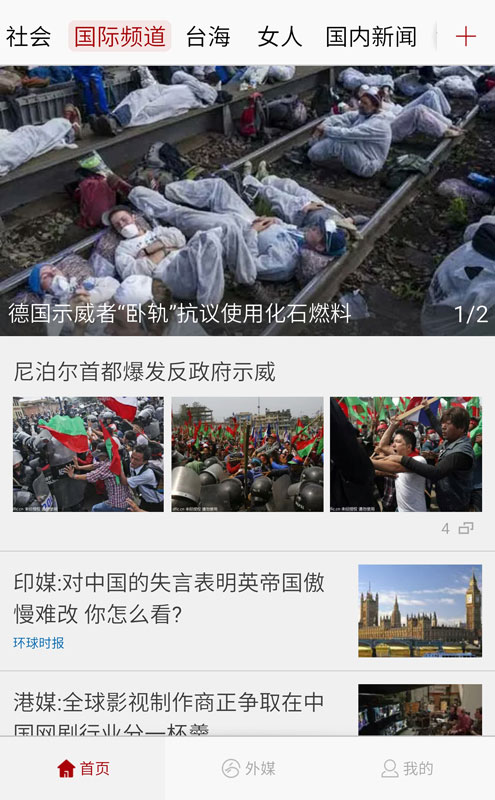Switch to the 女人 tab
The width and height of the screenshot is (495, 800).
point(280,37)
